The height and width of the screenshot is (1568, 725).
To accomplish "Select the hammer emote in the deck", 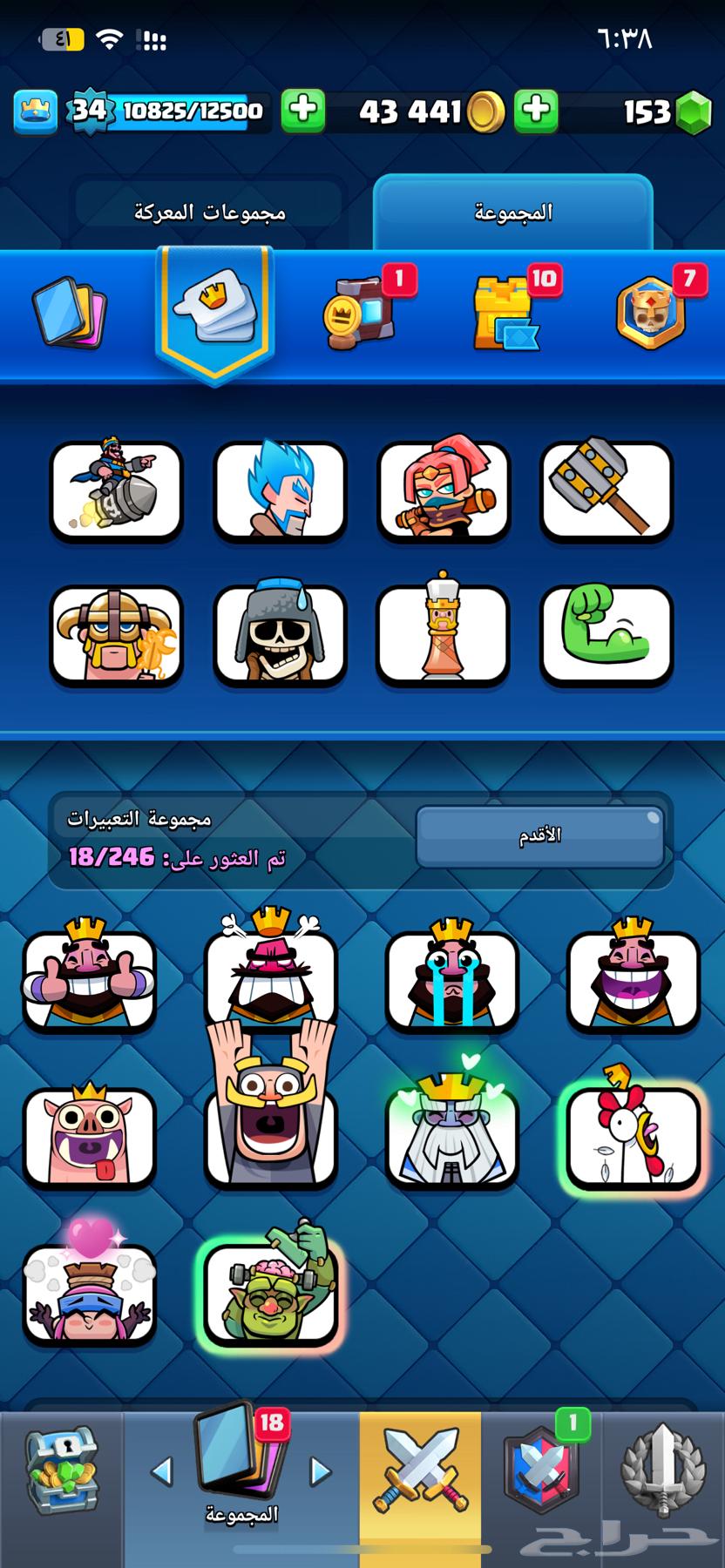I will coord(606,490).
